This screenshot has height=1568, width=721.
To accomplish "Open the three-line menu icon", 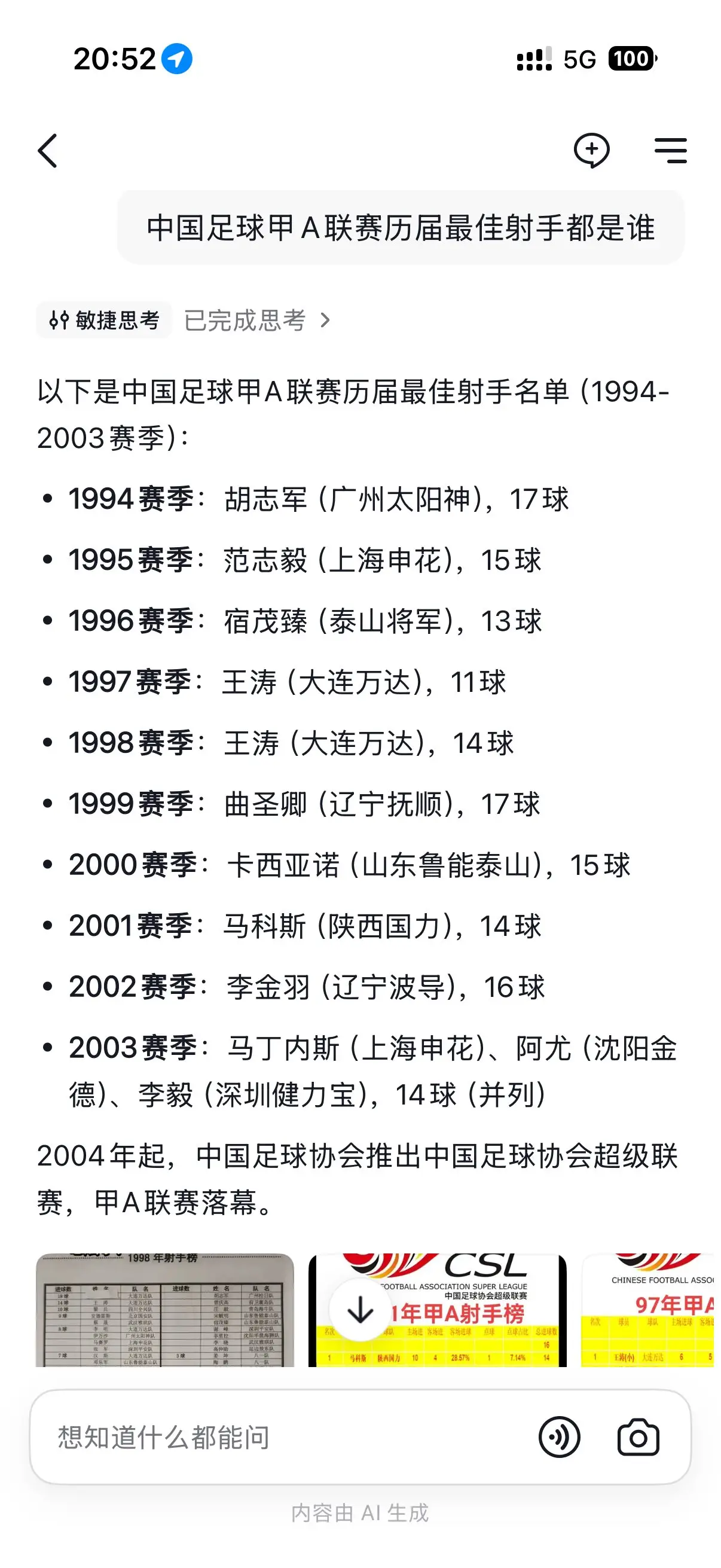I will tap(671, 150).
